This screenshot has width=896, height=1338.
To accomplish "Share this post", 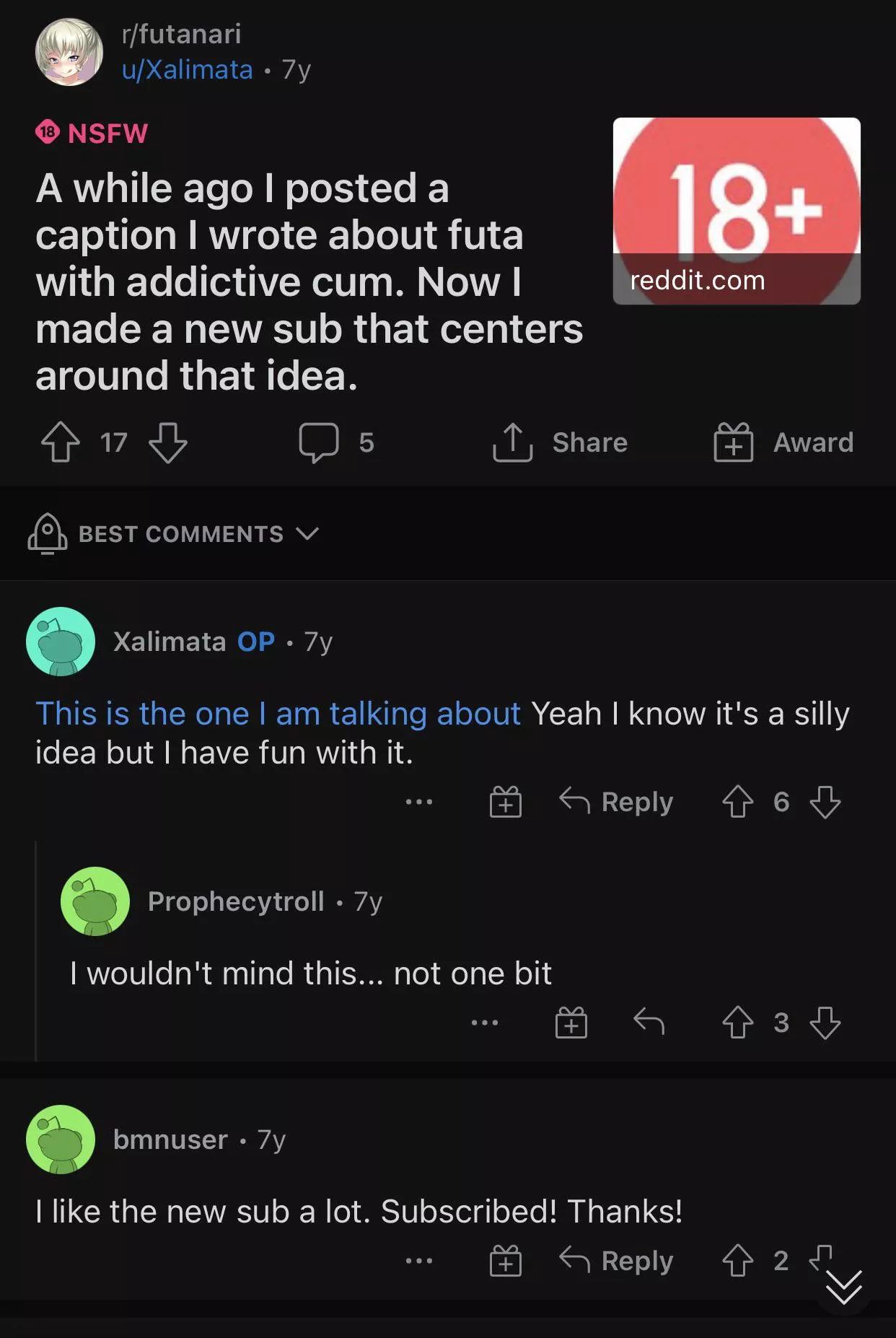I will pyautogui.click(x=561, y=442).
